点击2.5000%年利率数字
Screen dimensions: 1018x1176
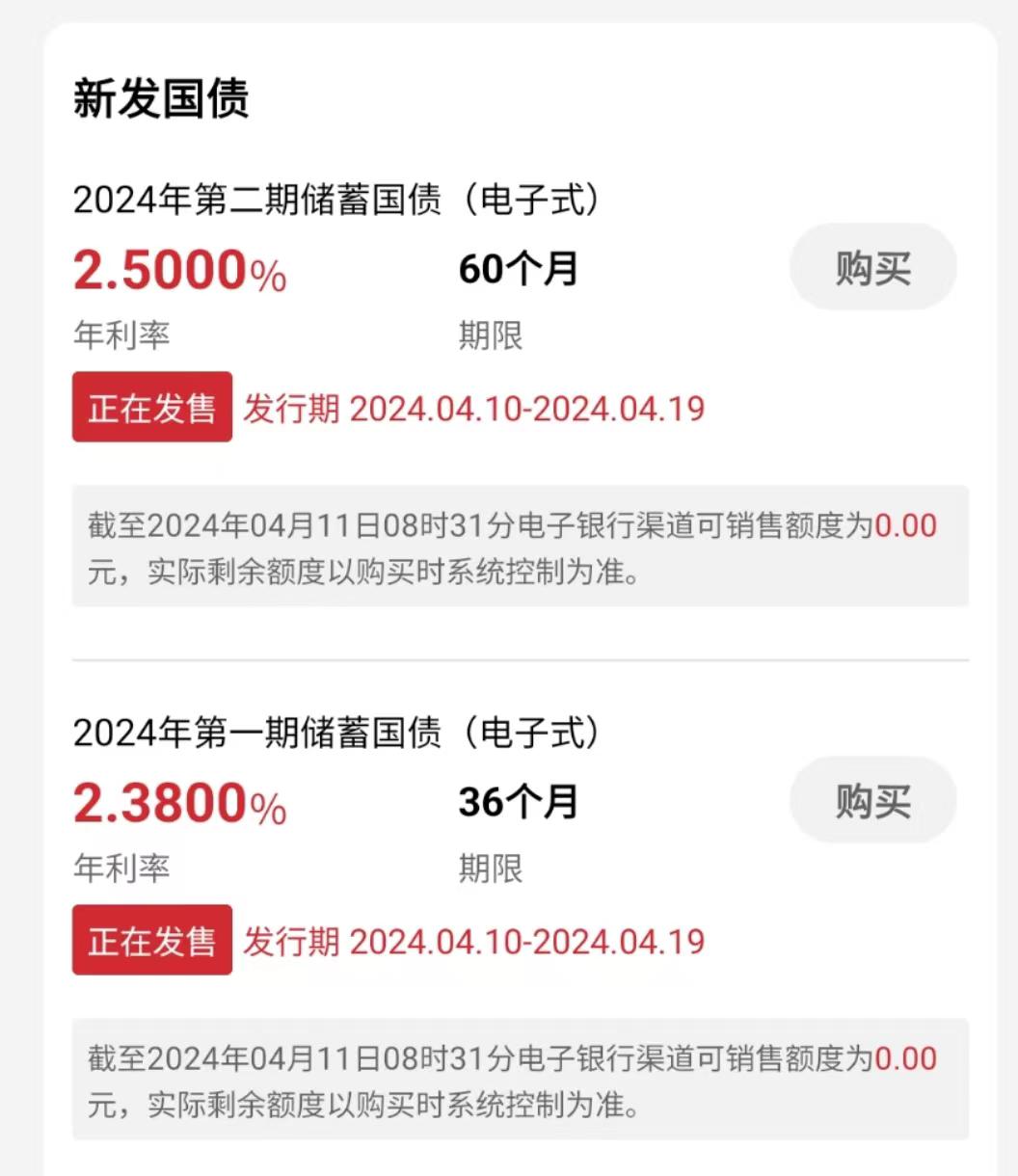click(178, 273)
